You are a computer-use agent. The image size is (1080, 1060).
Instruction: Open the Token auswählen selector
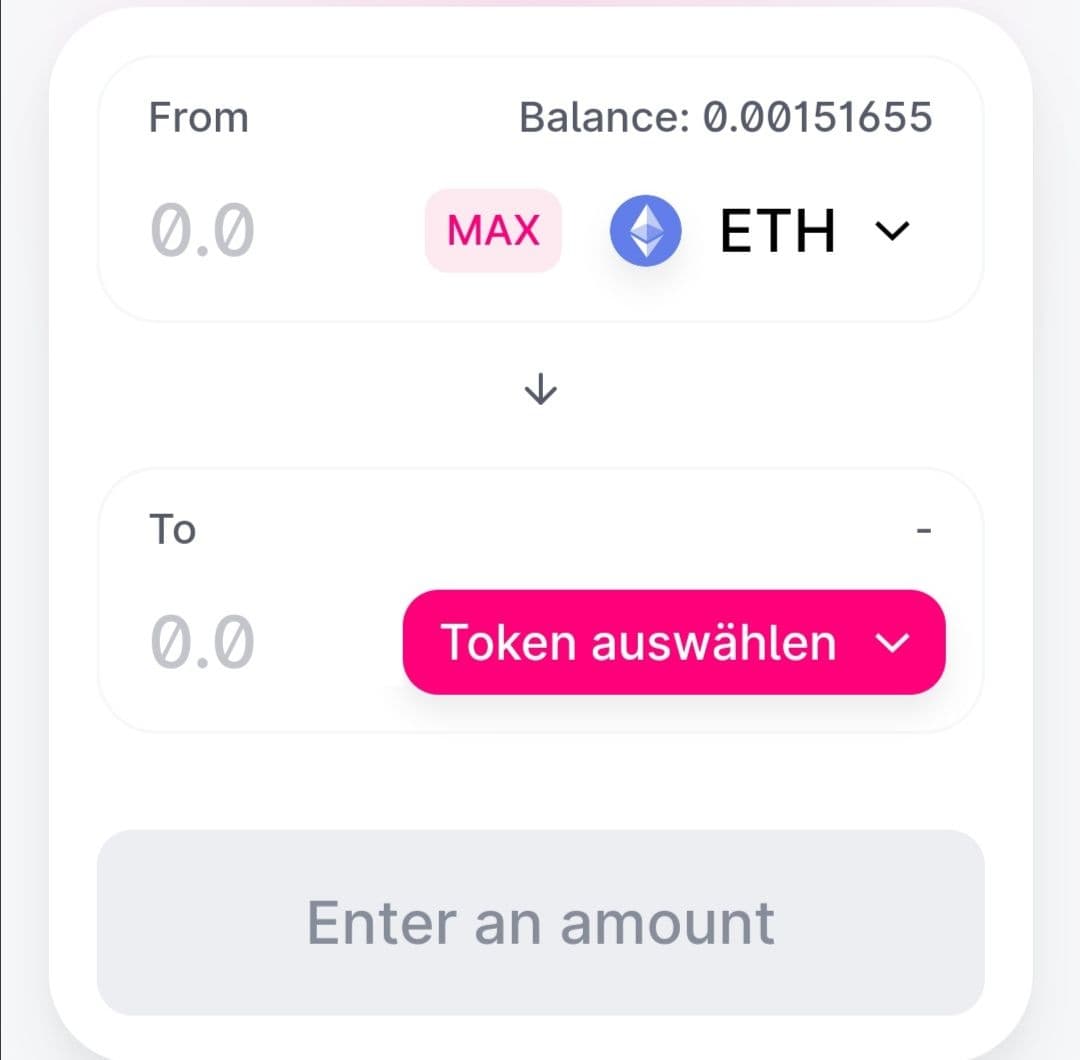coord(673,642)
